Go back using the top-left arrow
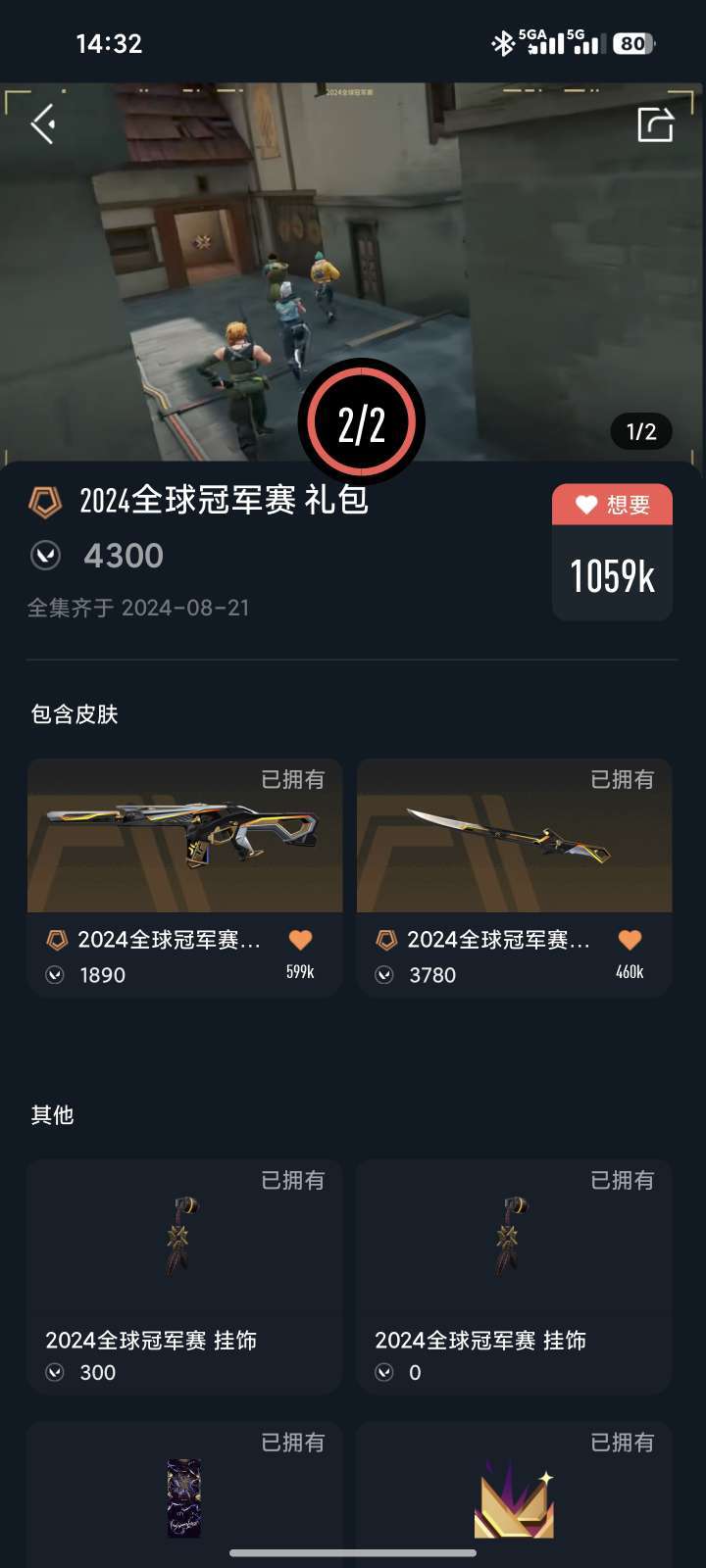The width and height of the screenshot is (706, 1568). [42, 124]
